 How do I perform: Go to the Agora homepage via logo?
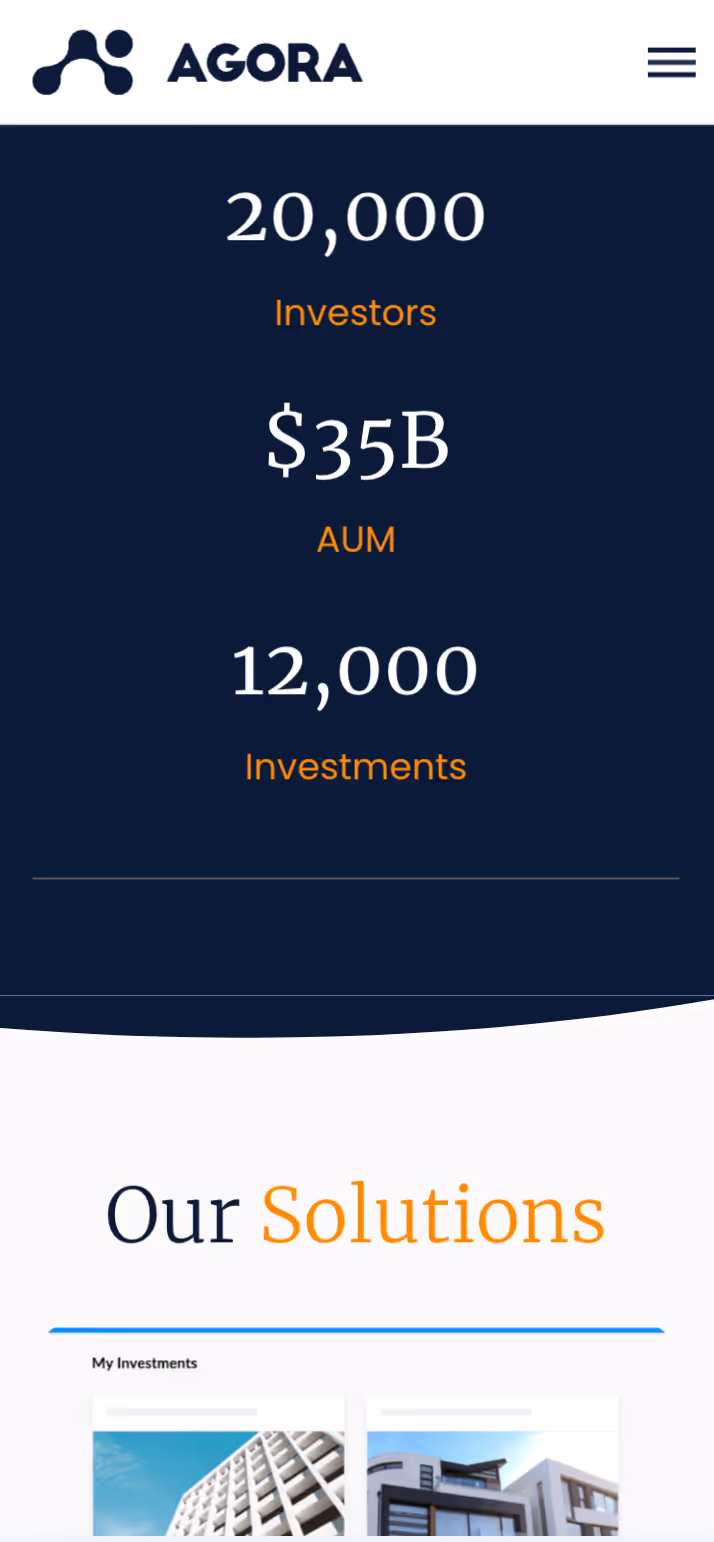pos(197,62)
